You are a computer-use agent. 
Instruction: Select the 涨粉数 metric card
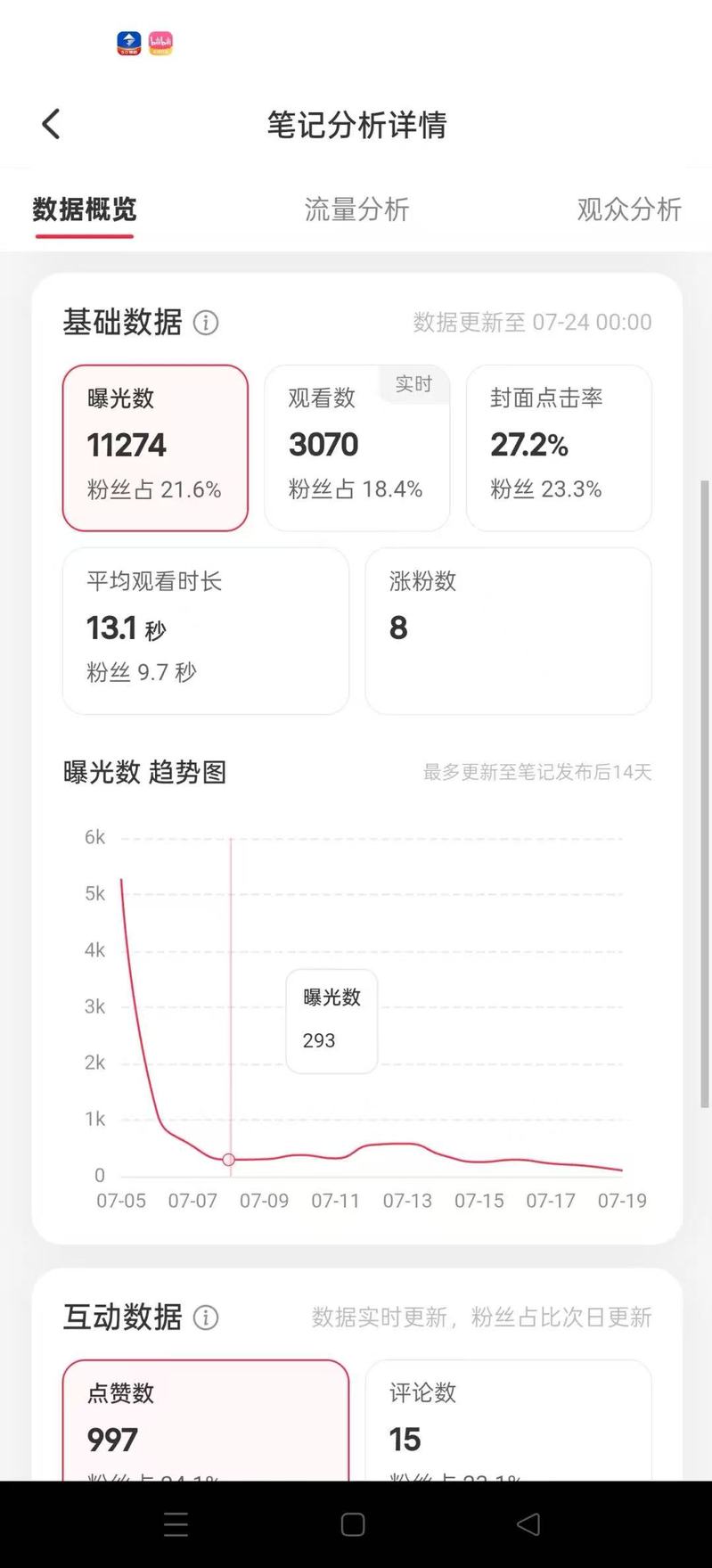click(508, 630)
